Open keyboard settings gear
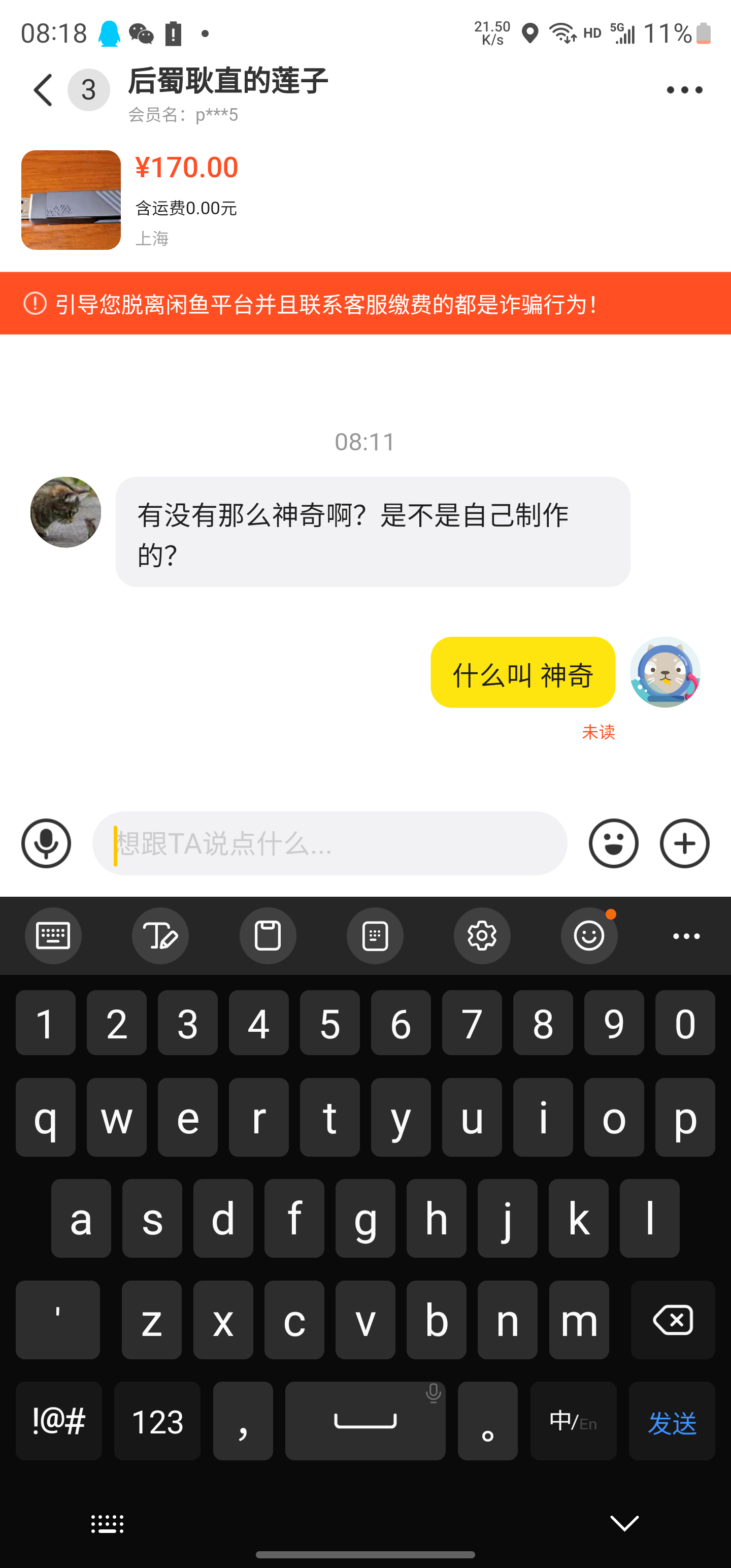Viewport: 731px width, 1568px height. click(481, 935)
